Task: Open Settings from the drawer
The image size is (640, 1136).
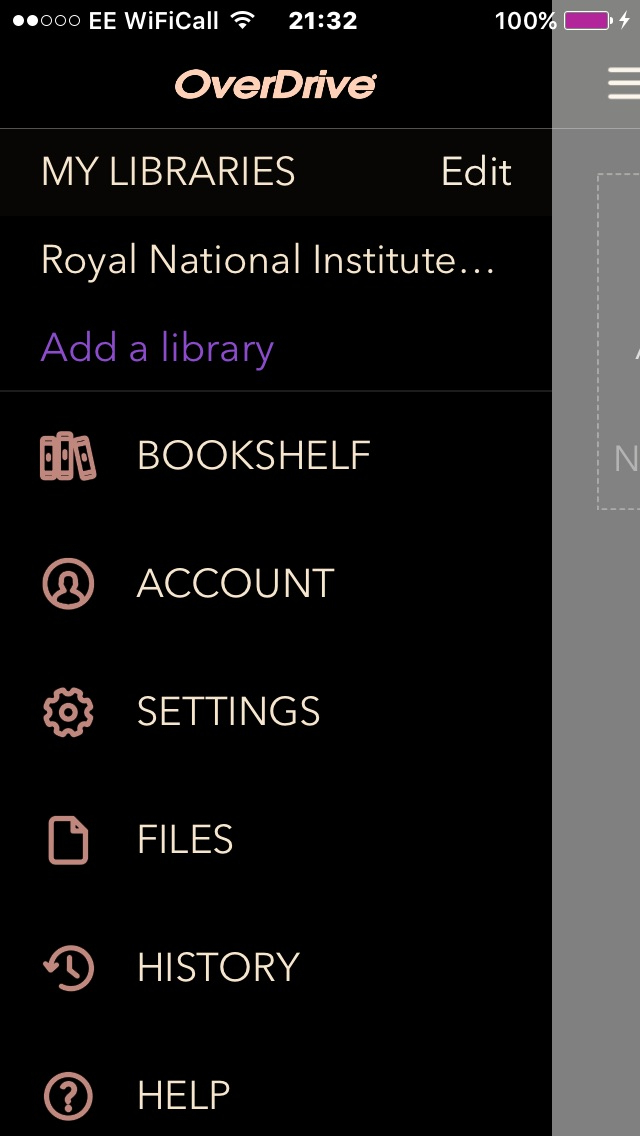Action: [228, 712]
